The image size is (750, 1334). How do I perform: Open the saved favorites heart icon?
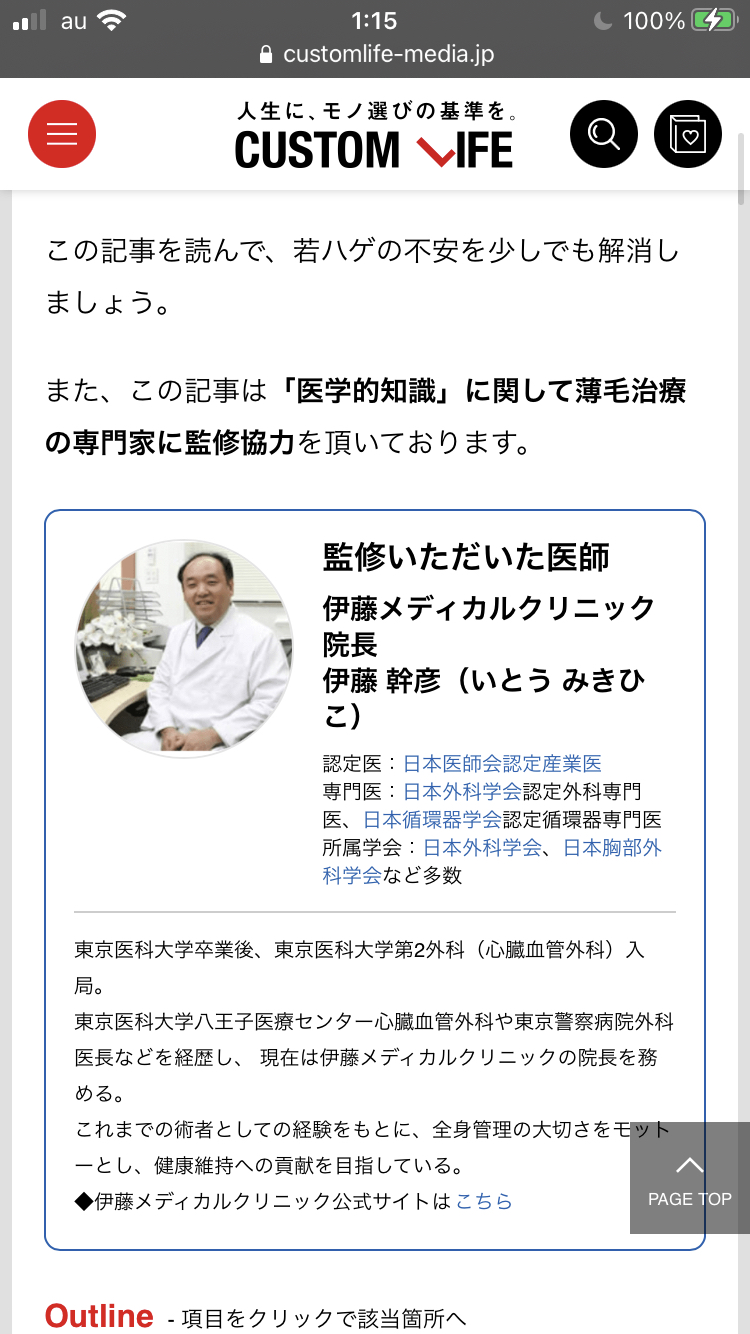click(688, 134)
